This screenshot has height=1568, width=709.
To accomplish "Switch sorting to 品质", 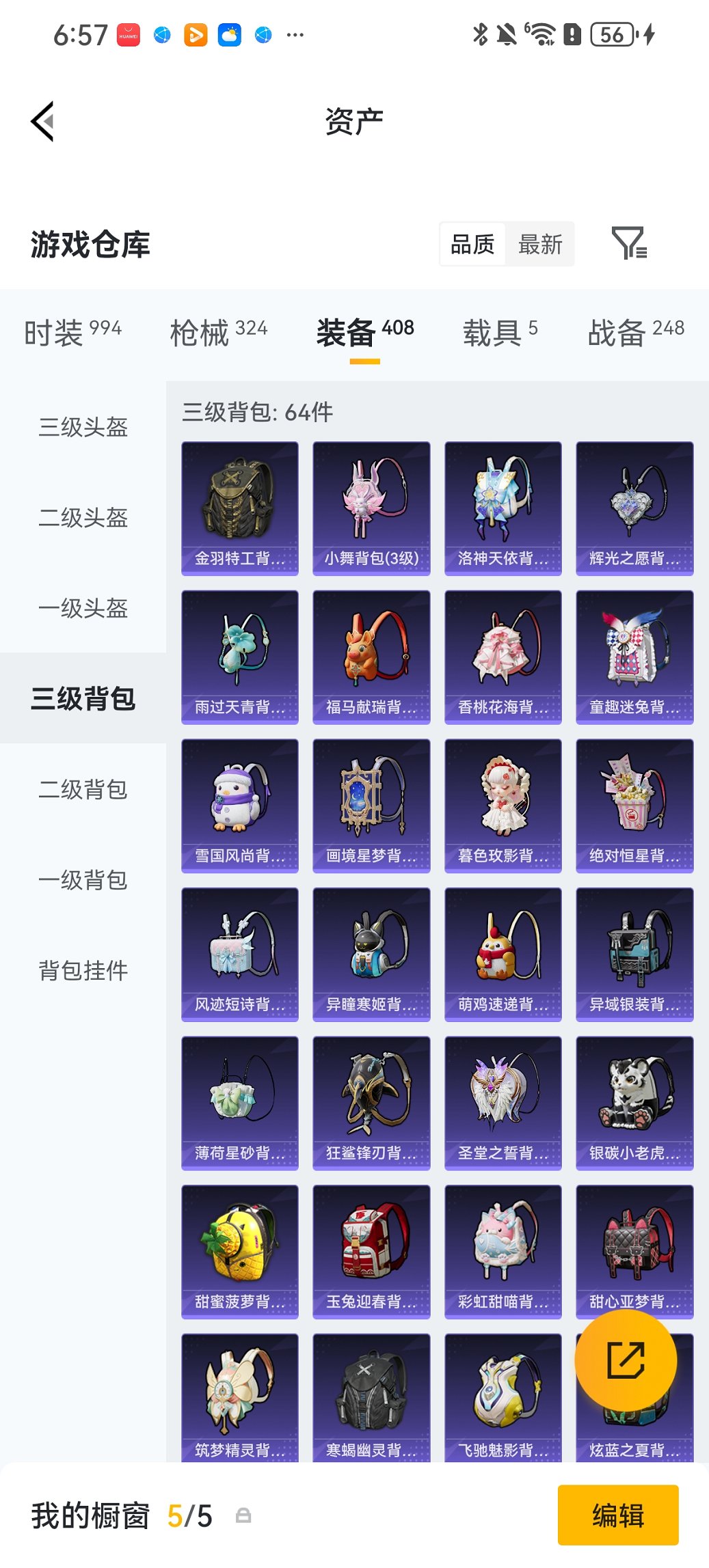I will pos(472,244).
